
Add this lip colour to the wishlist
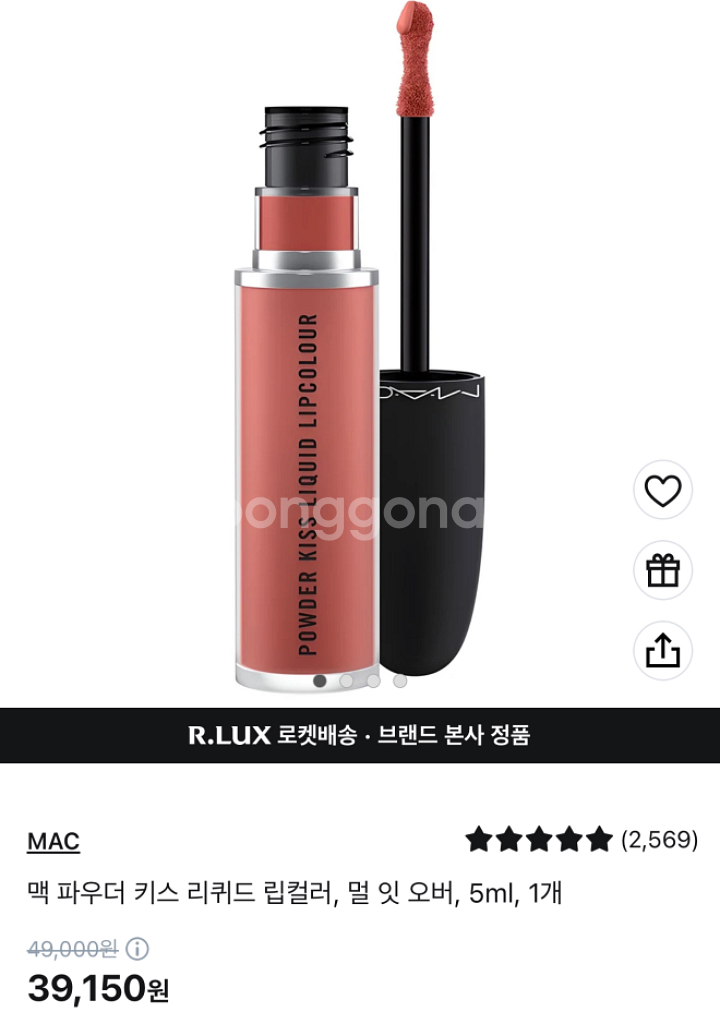point(662,490)
